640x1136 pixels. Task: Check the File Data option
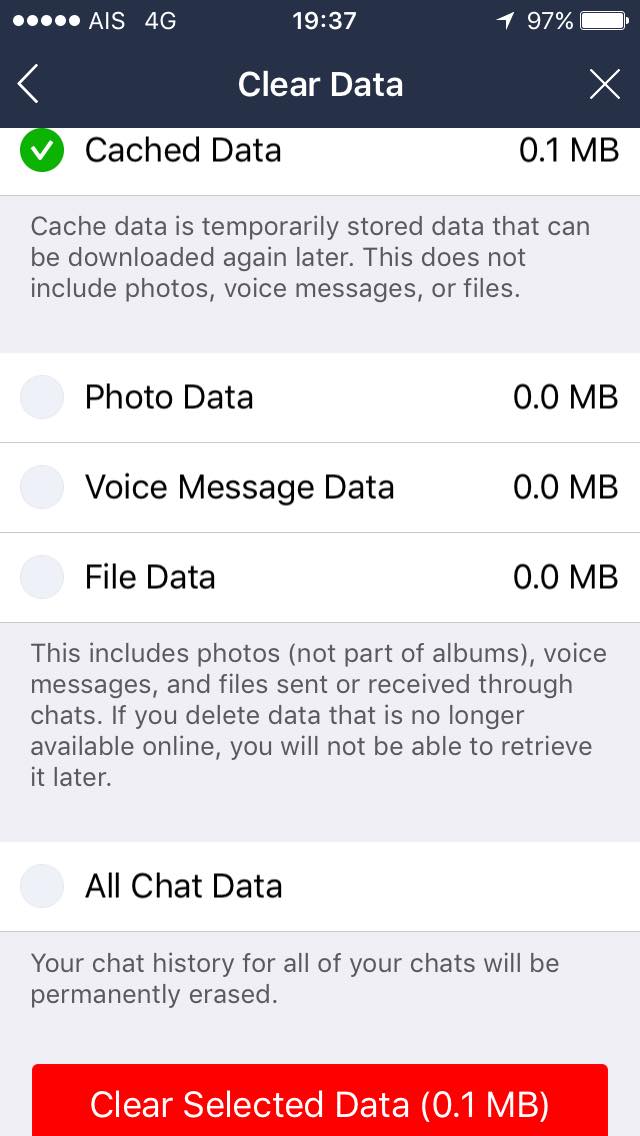pos(42,577)
